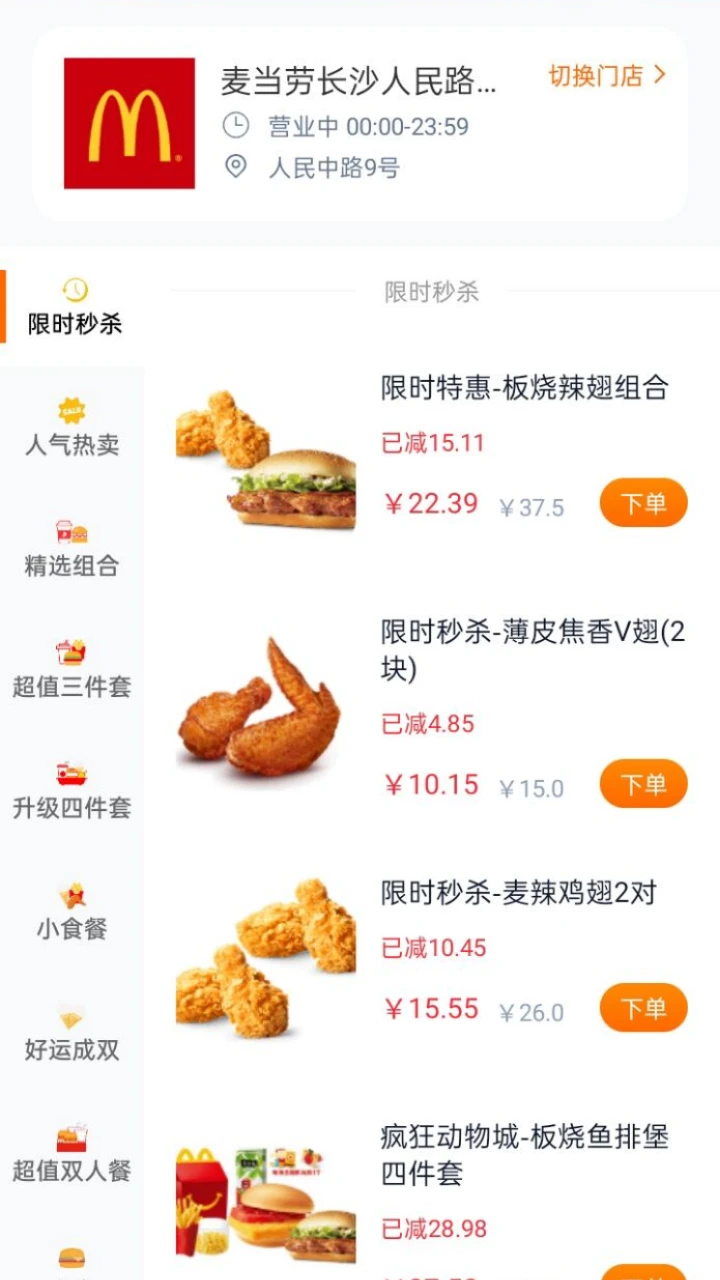720x1280 pixels.
Task: Click the 人气热卖 badge icon
Action: tap(71, 410)
